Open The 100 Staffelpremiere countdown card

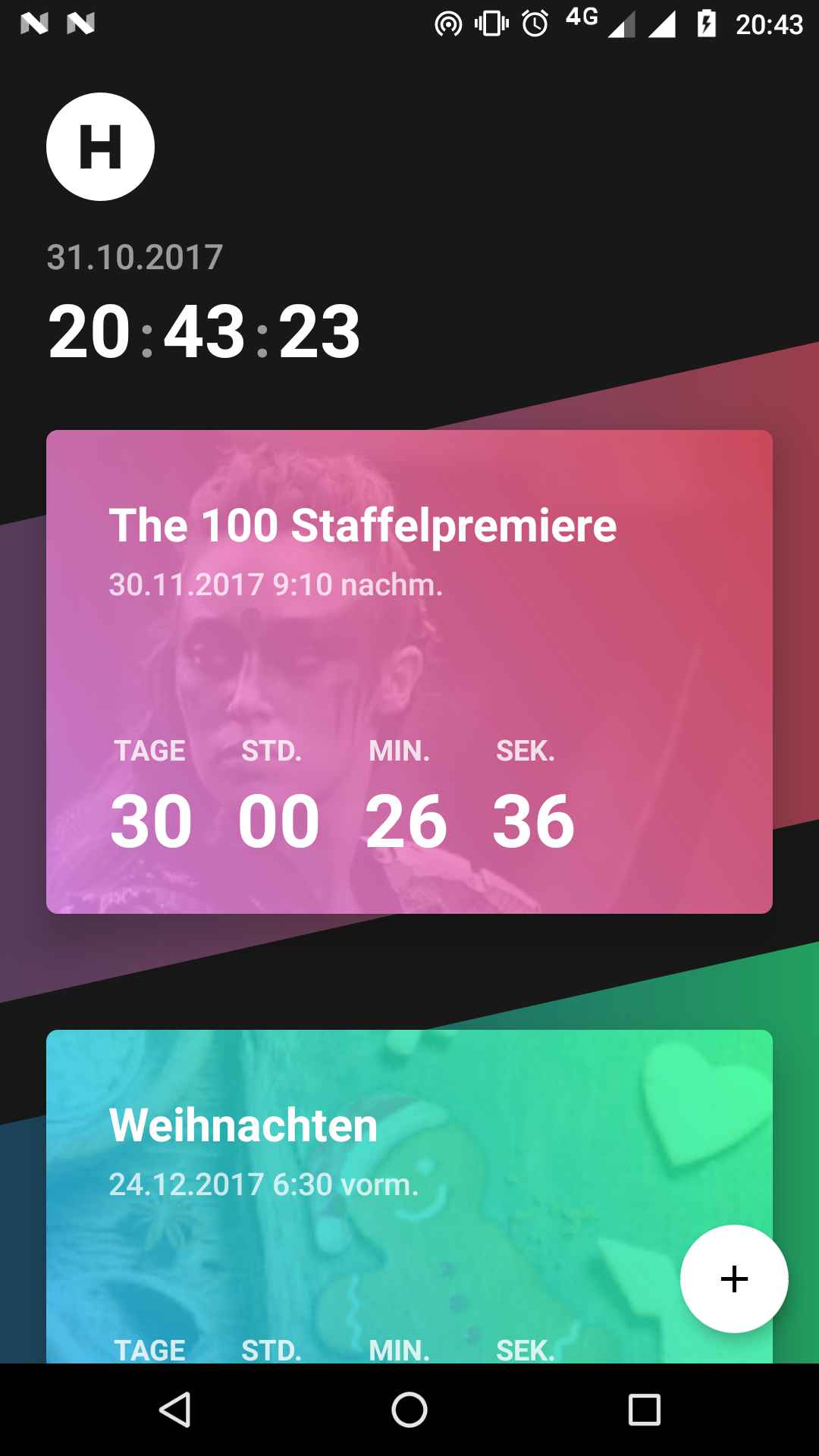coord(409,672)
